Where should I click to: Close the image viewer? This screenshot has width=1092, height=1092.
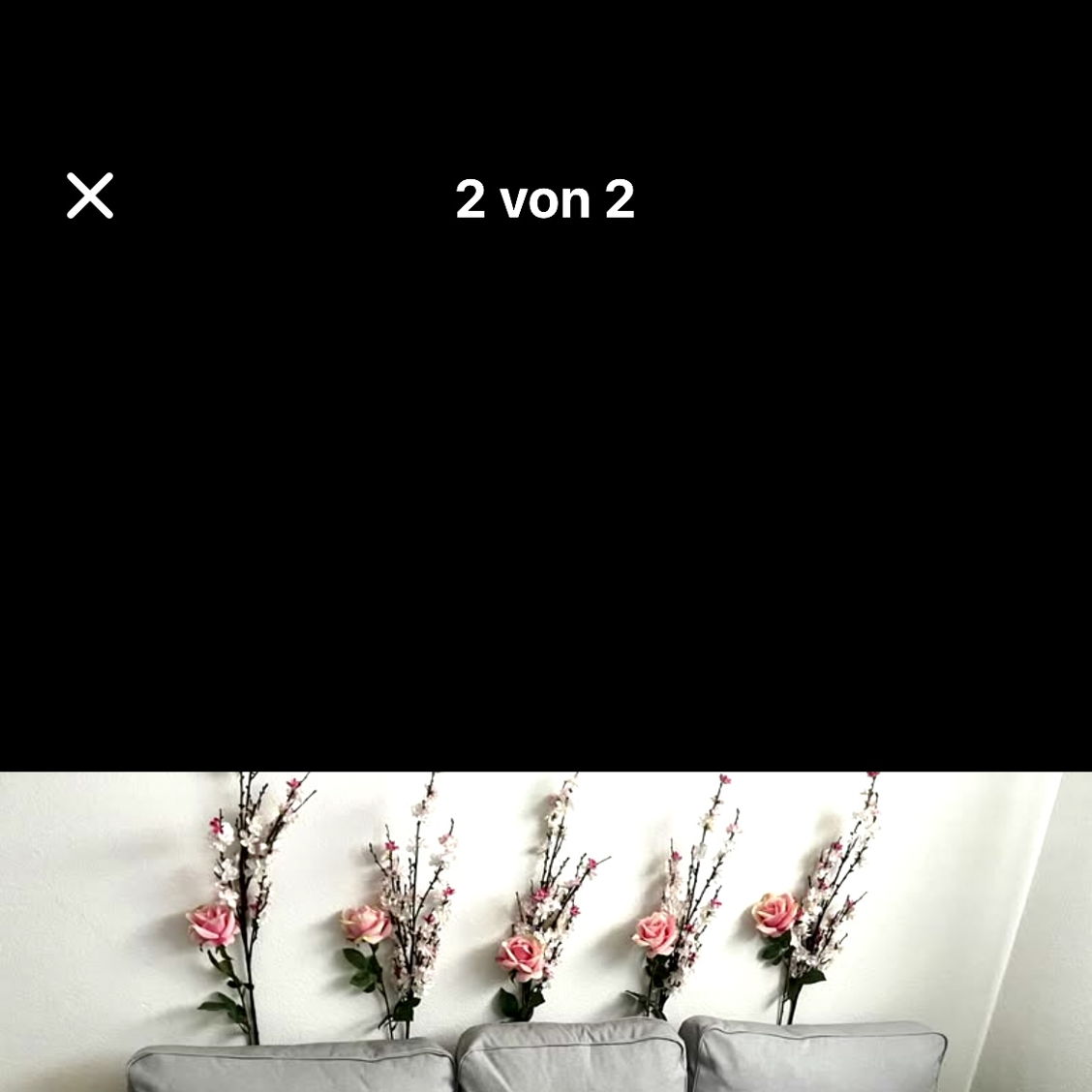point(90,196)
